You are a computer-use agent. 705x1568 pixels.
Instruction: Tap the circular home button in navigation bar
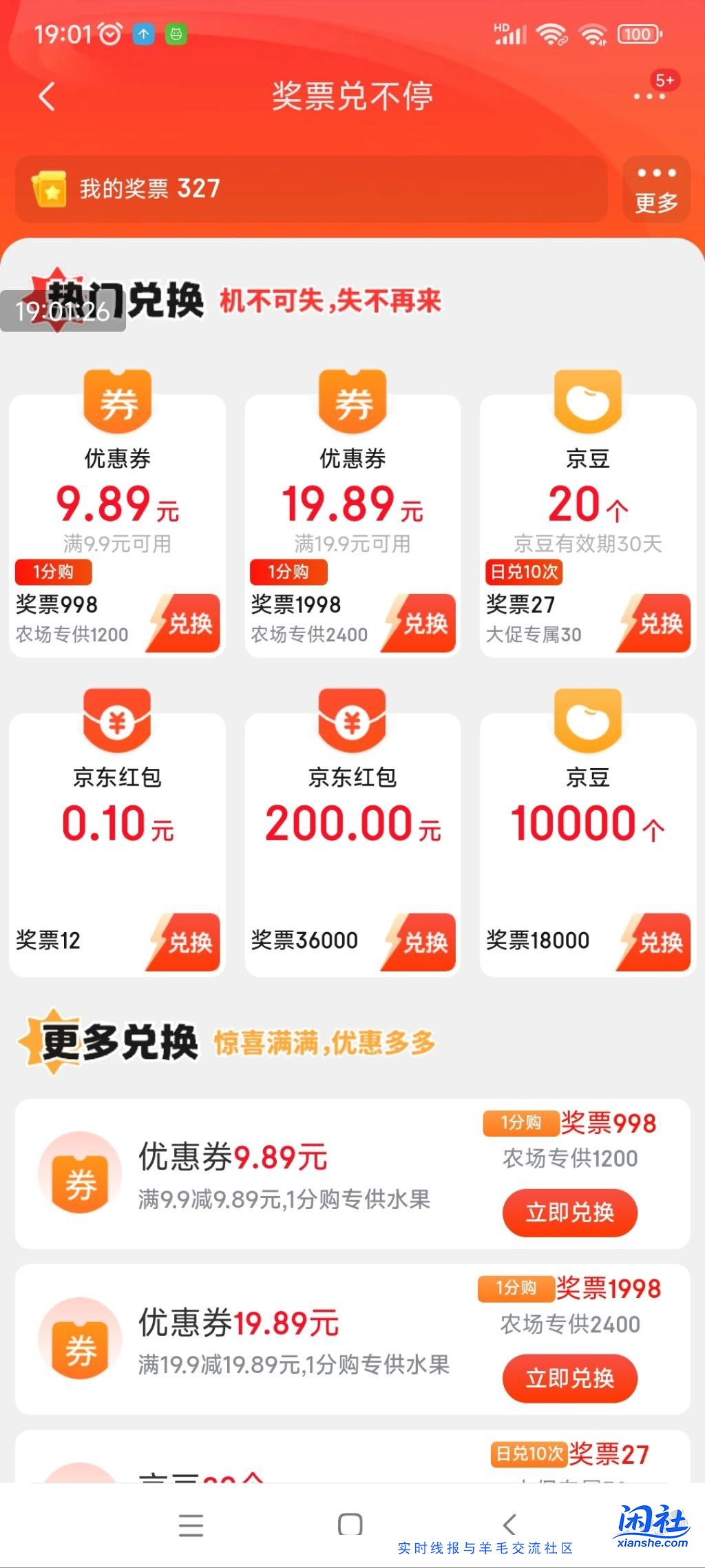click(352, 1524)
